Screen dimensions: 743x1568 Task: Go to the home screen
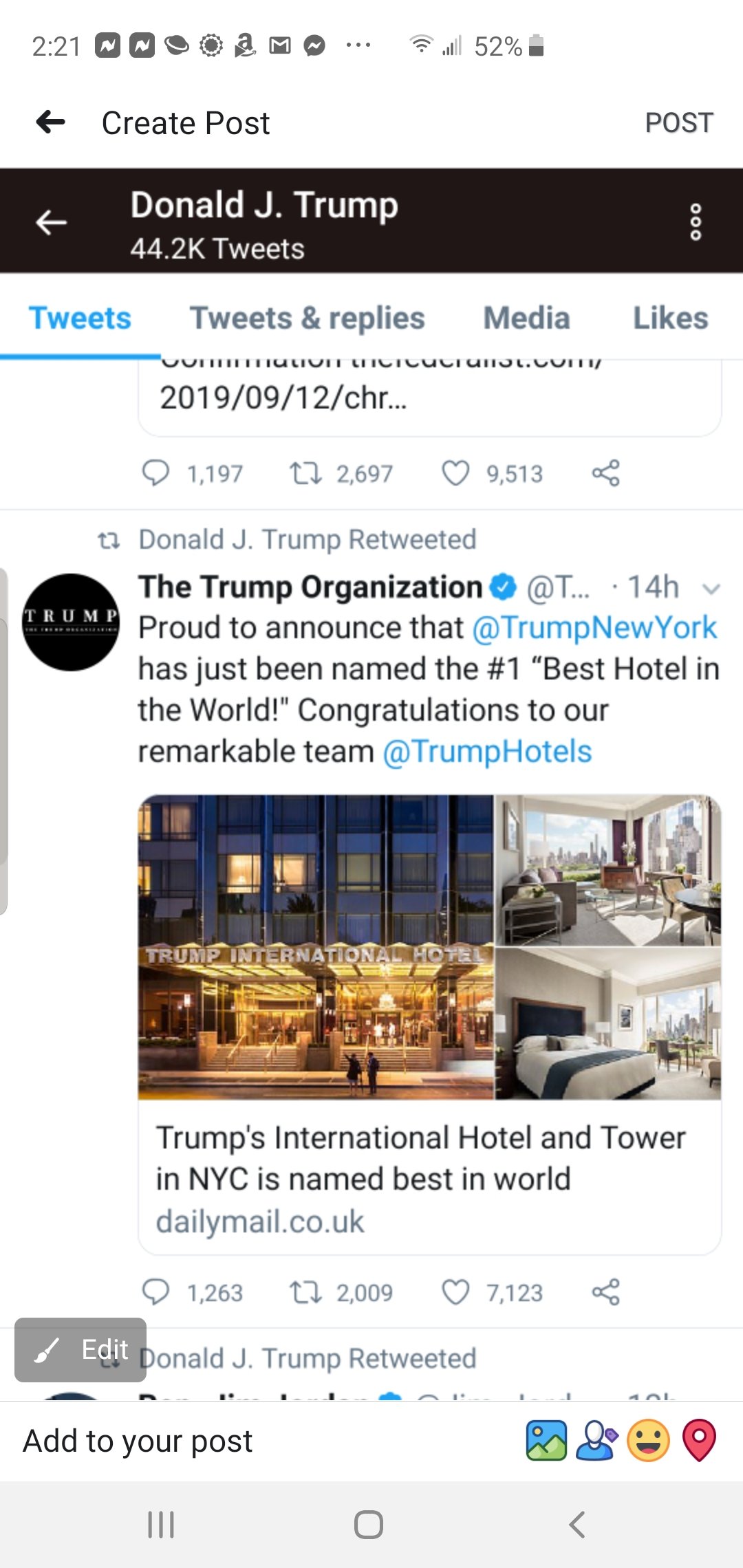(369, 1525)
